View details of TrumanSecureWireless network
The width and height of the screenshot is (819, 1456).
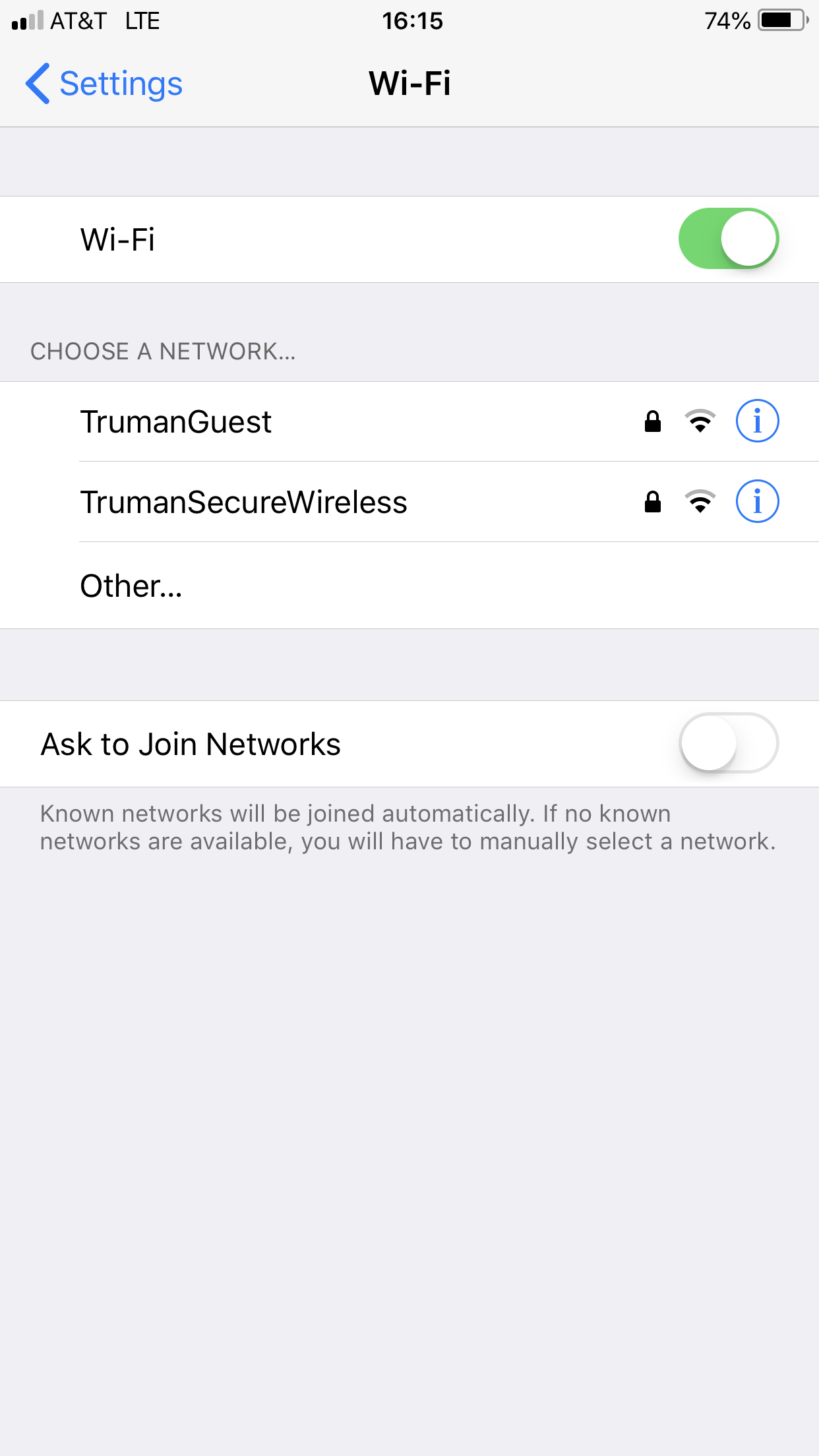click(757, 501)
